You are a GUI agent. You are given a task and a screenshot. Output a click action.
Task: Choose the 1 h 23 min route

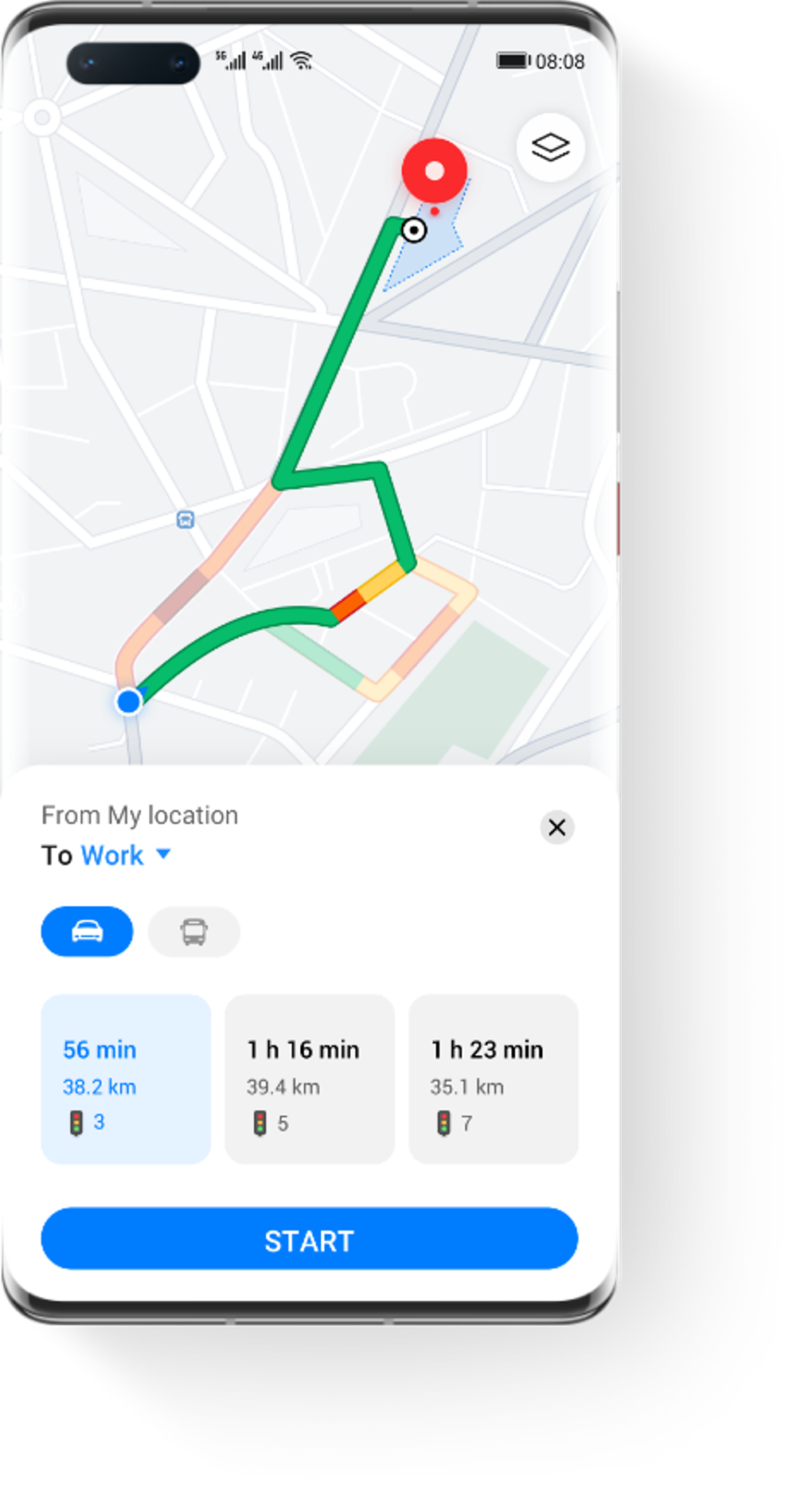pyautogui.click(x=493, y=1079)
